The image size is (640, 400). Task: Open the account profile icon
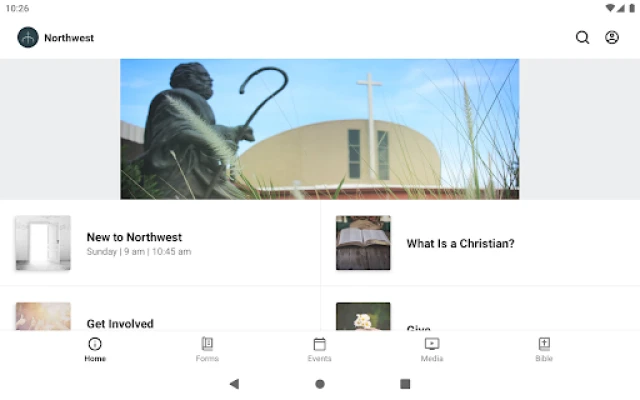[612, 38]
